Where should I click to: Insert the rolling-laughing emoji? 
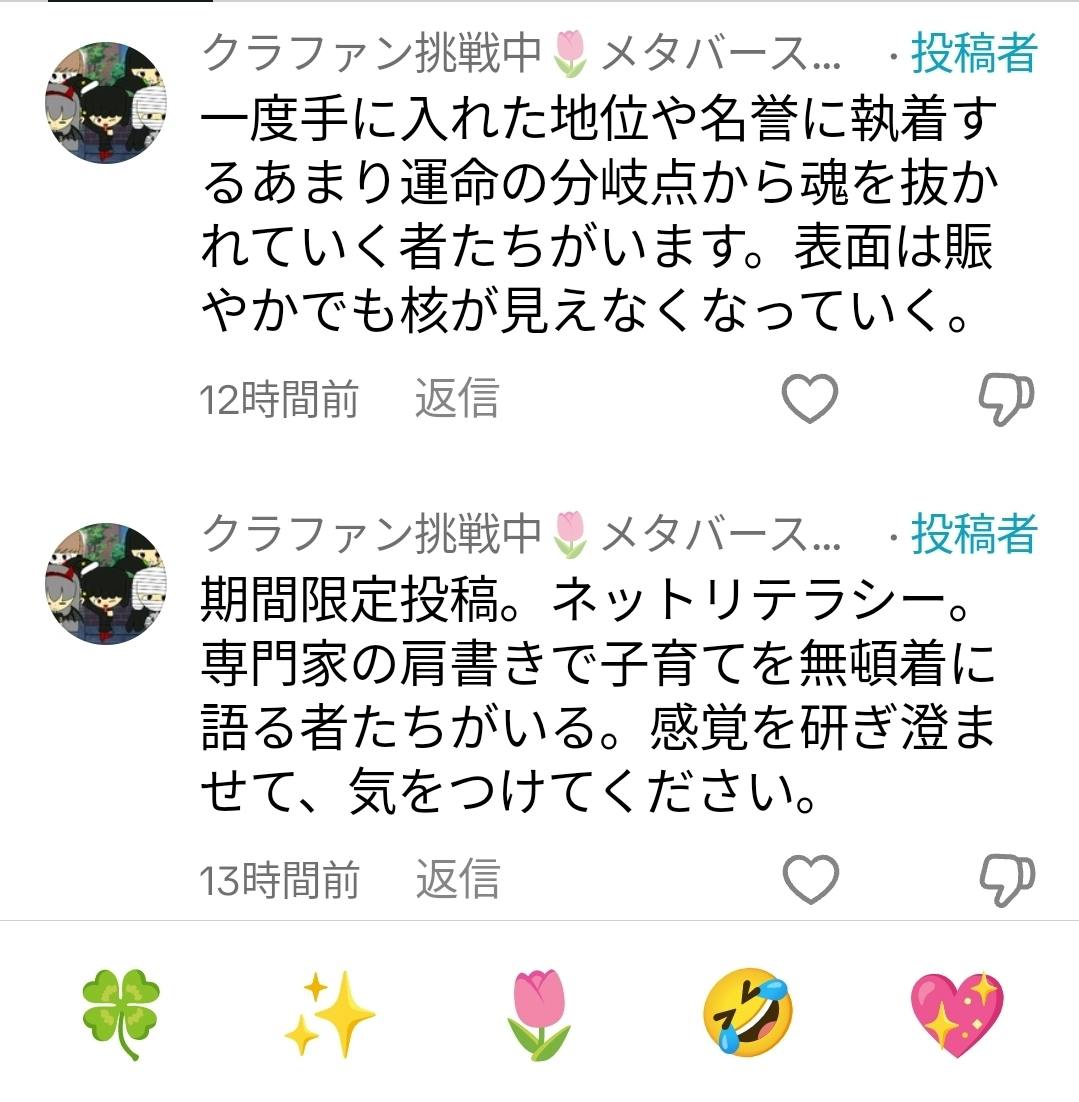(x=748, y=1013)
